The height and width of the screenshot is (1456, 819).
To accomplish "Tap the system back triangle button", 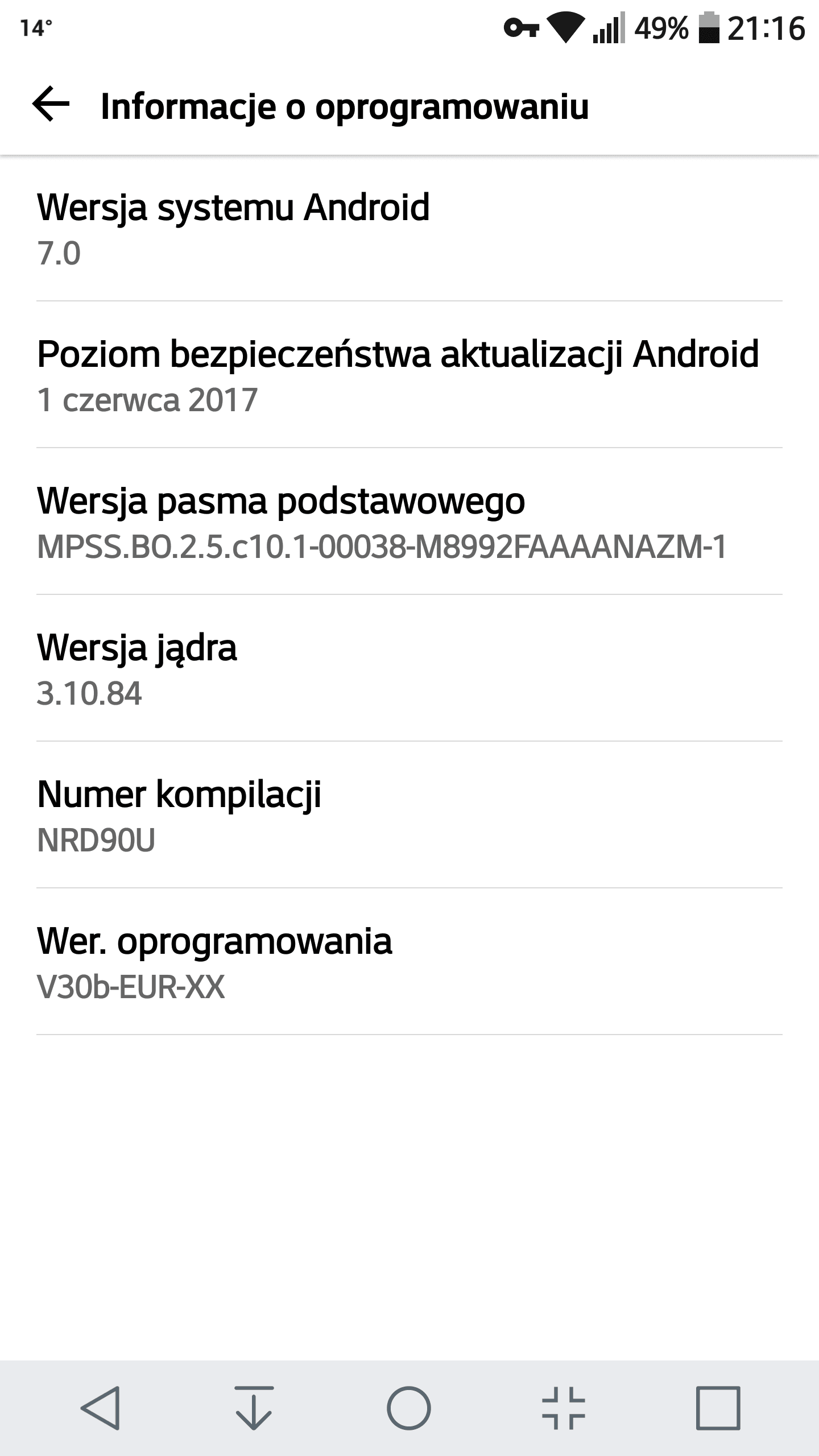I will pyautogui.click(x=100, y=1408).
